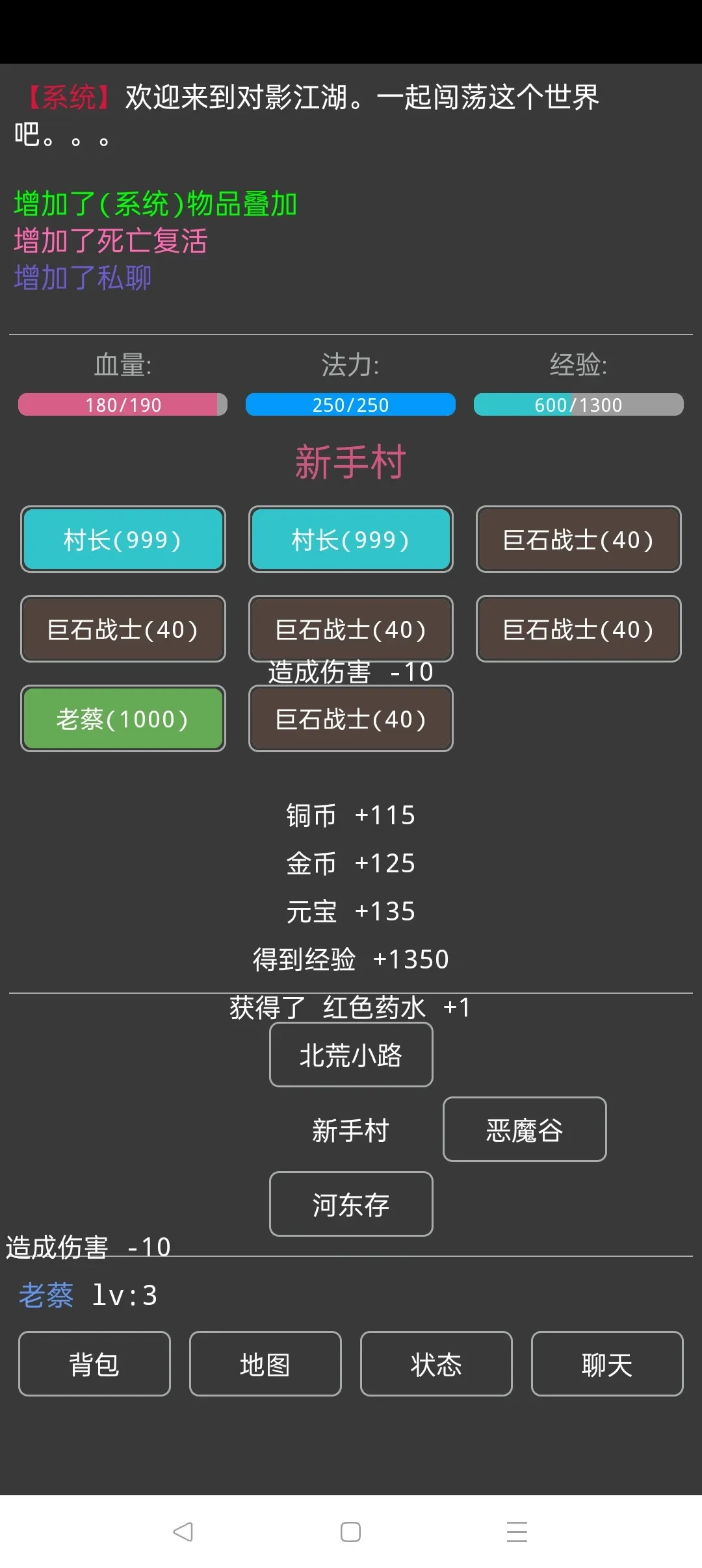This screenshot has width=702, height=1568.
Task: Go to the system home screen
Action: (x=350, y=1532)
